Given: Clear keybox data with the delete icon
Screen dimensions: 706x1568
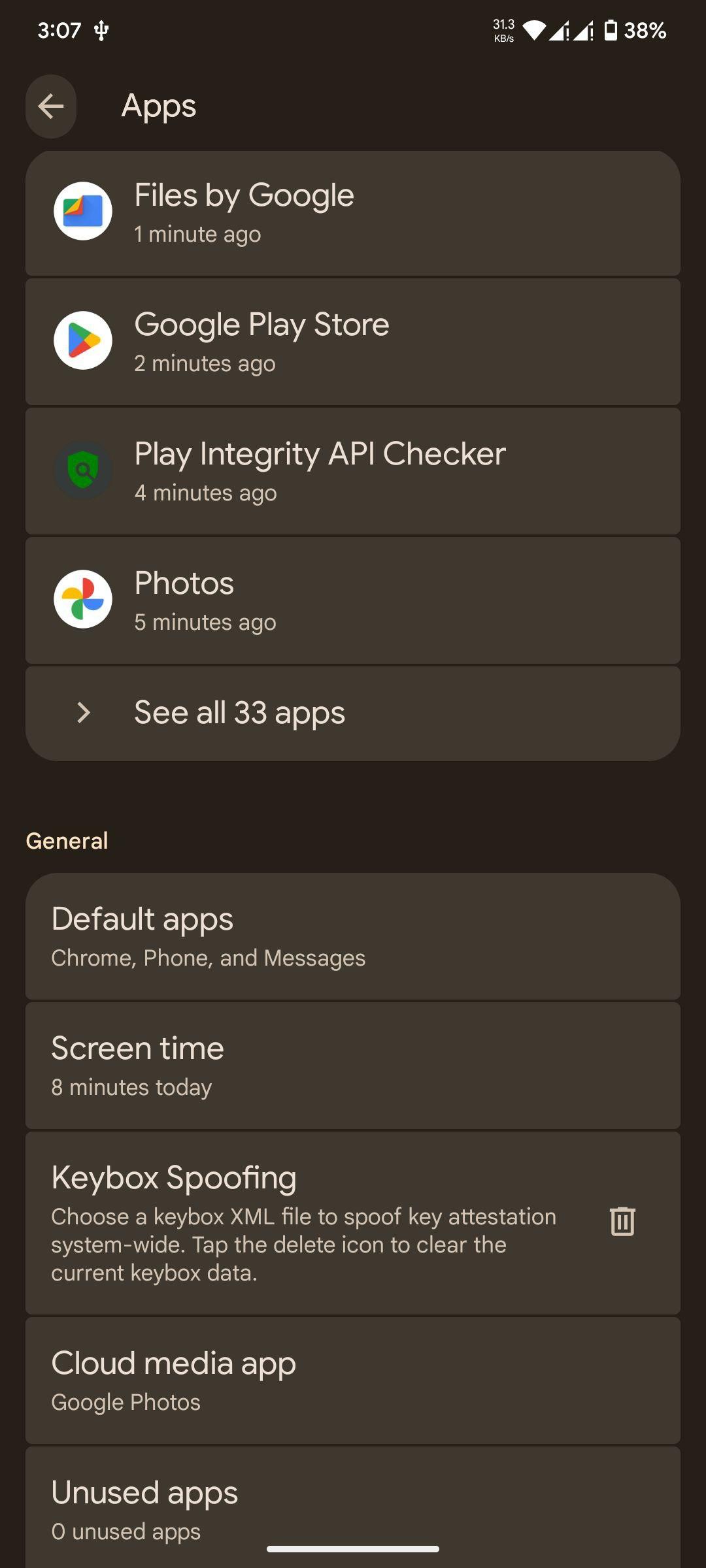Looking at the screenshot, I should point(622,1221).
